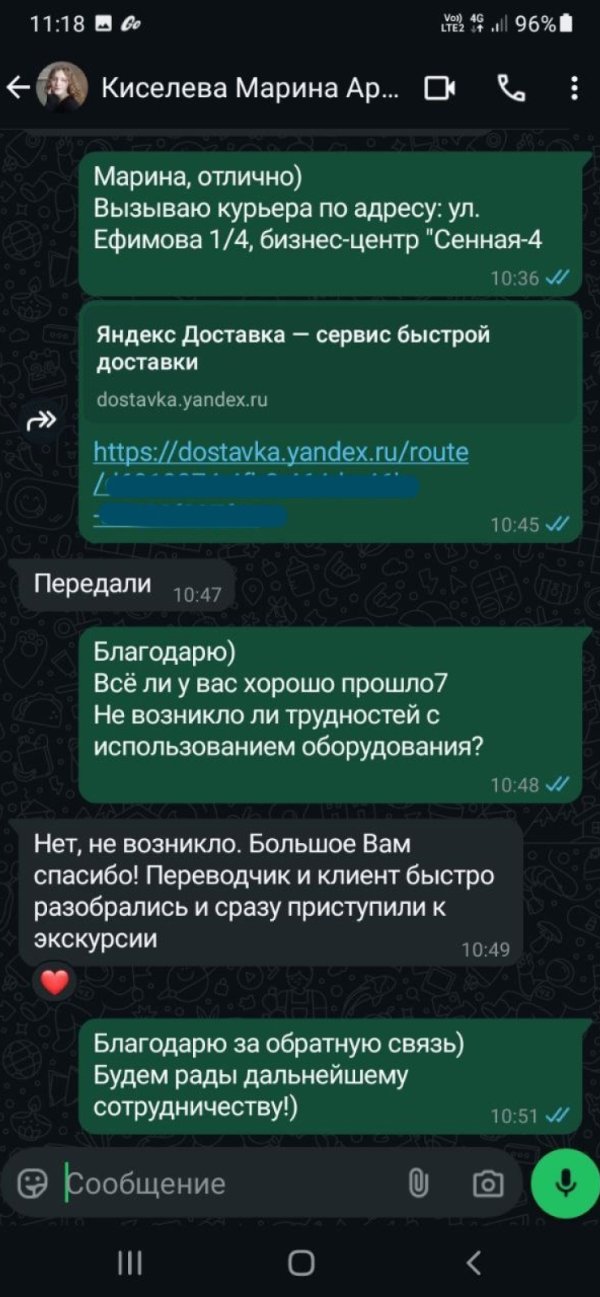The width and height of the screenshot is (600, 1297).
Task: Open the overflow menu
Action: pyautogui.click(x=573, y=88)
